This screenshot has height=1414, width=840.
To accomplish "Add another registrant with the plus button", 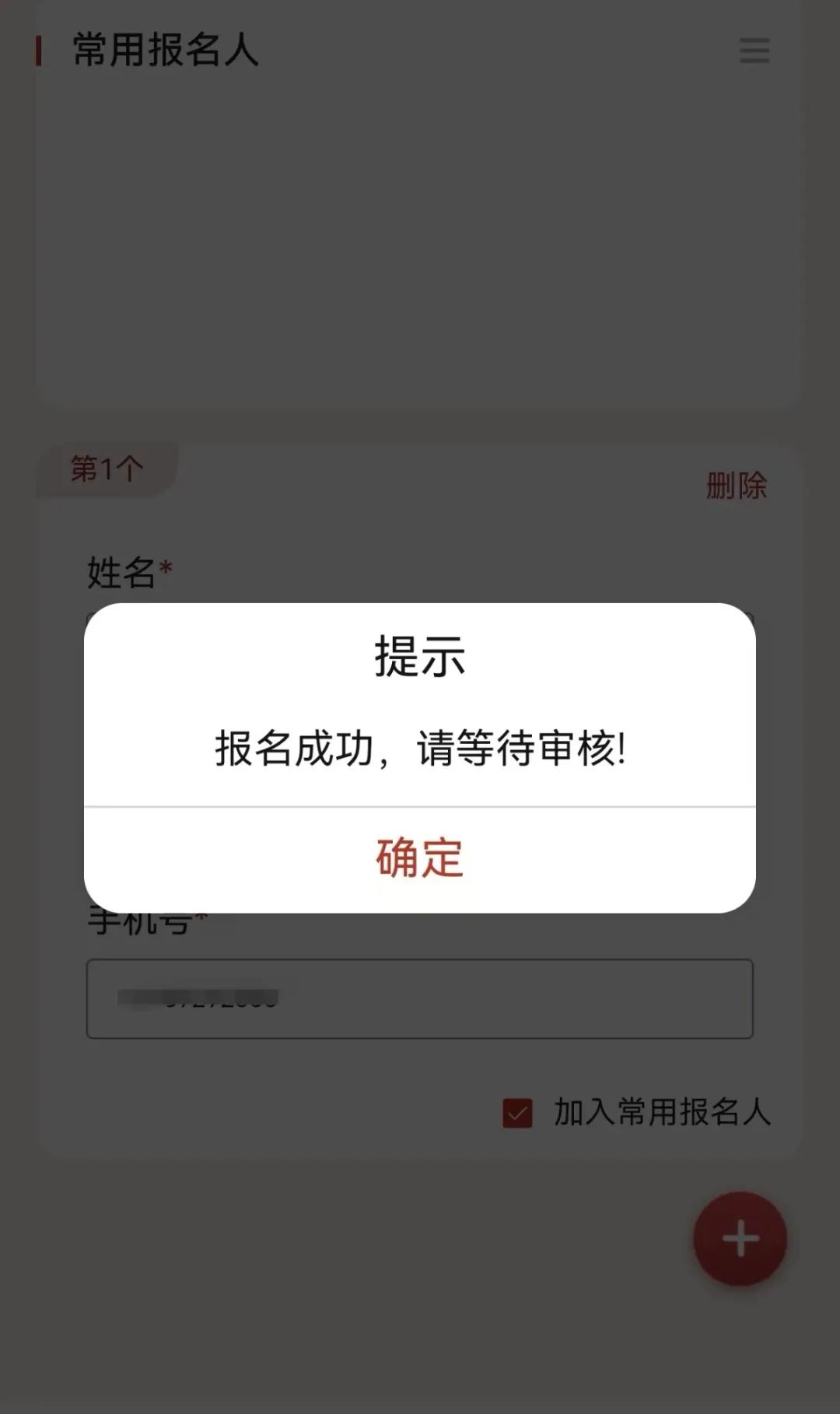I will pyautogui.click(x=740, y=1238).
